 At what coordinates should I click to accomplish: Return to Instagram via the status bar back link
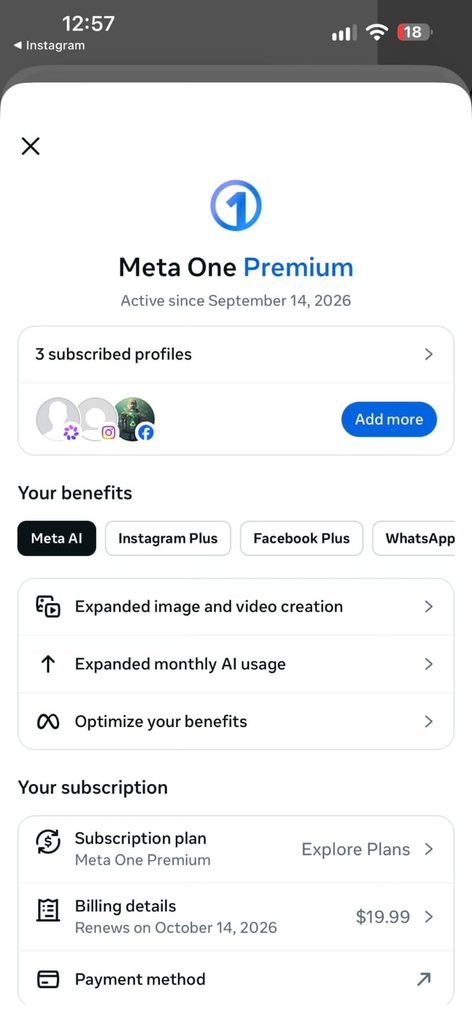(x=49, y=46)
